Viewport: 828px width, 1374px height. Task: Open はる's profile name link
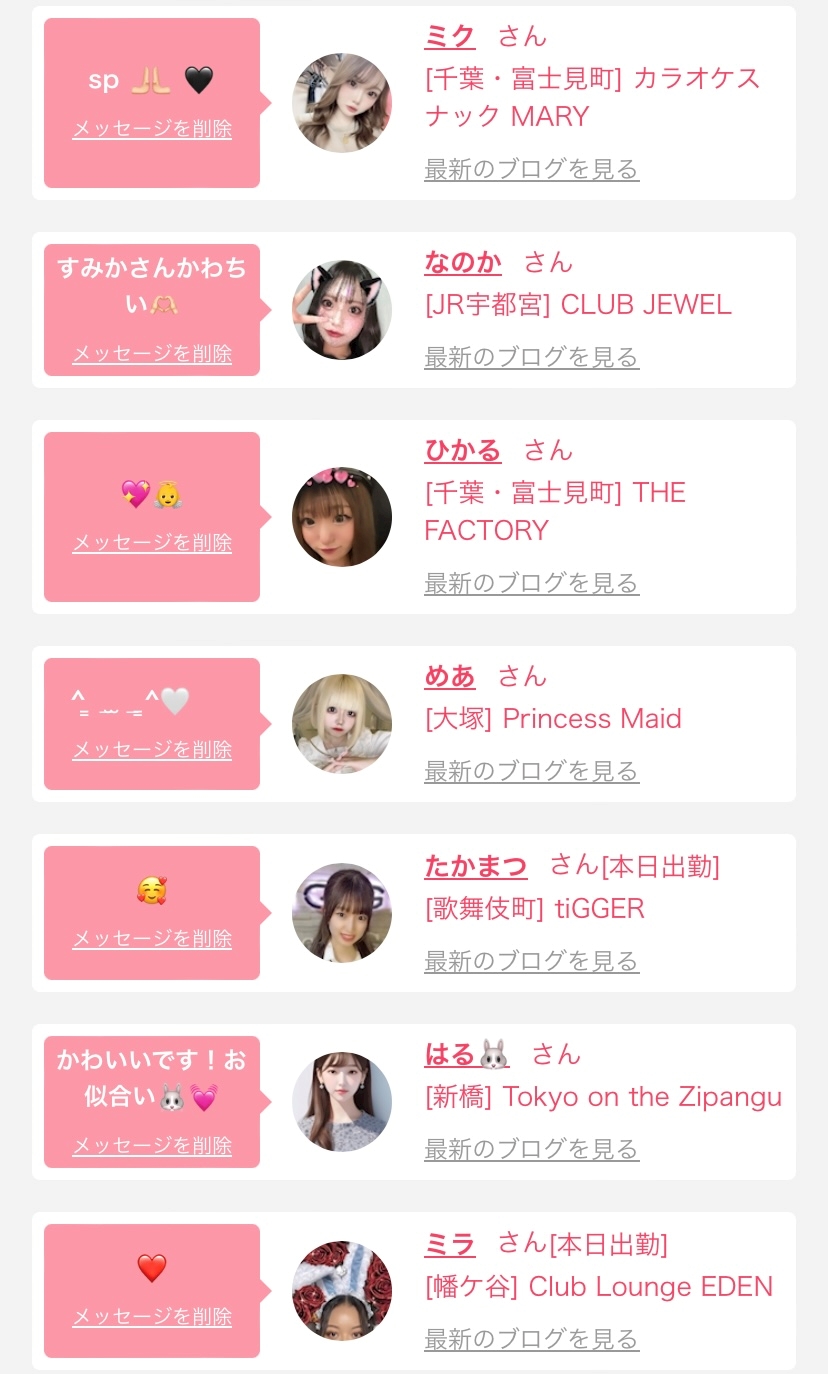[467, 1054]
